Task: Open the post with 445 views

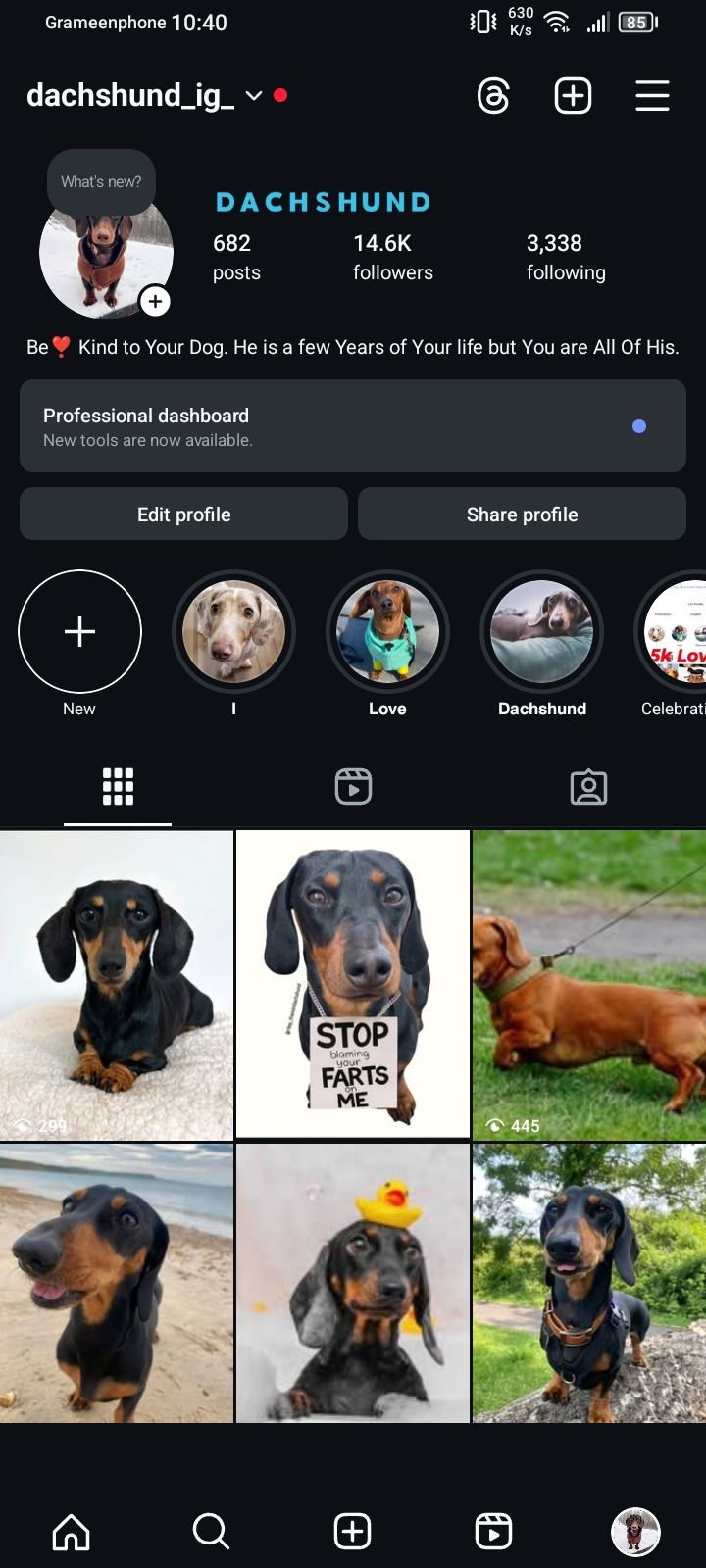Action: click(x=588, y=984)
